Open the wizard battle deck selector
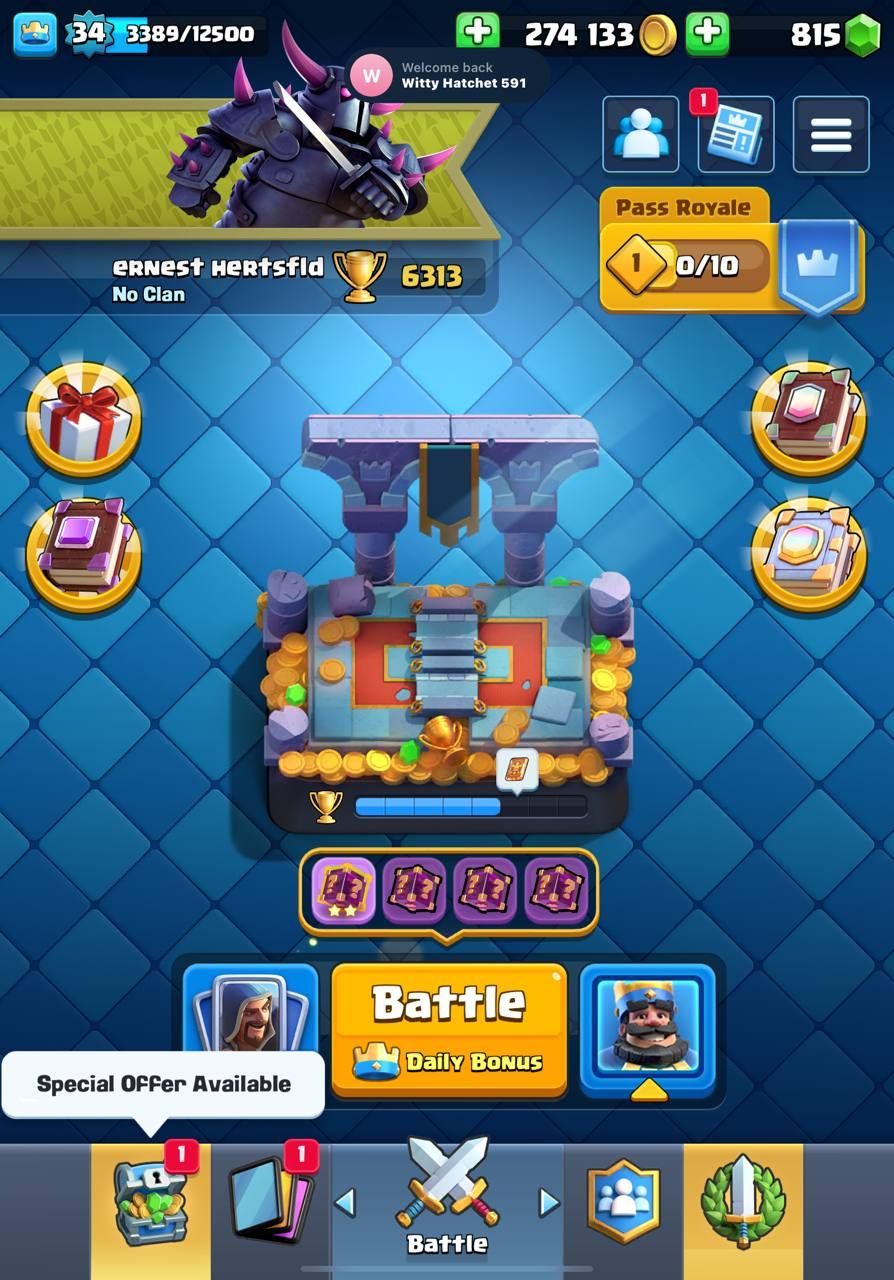This screenshot has height=1280, width=894. click(250, 1008)
